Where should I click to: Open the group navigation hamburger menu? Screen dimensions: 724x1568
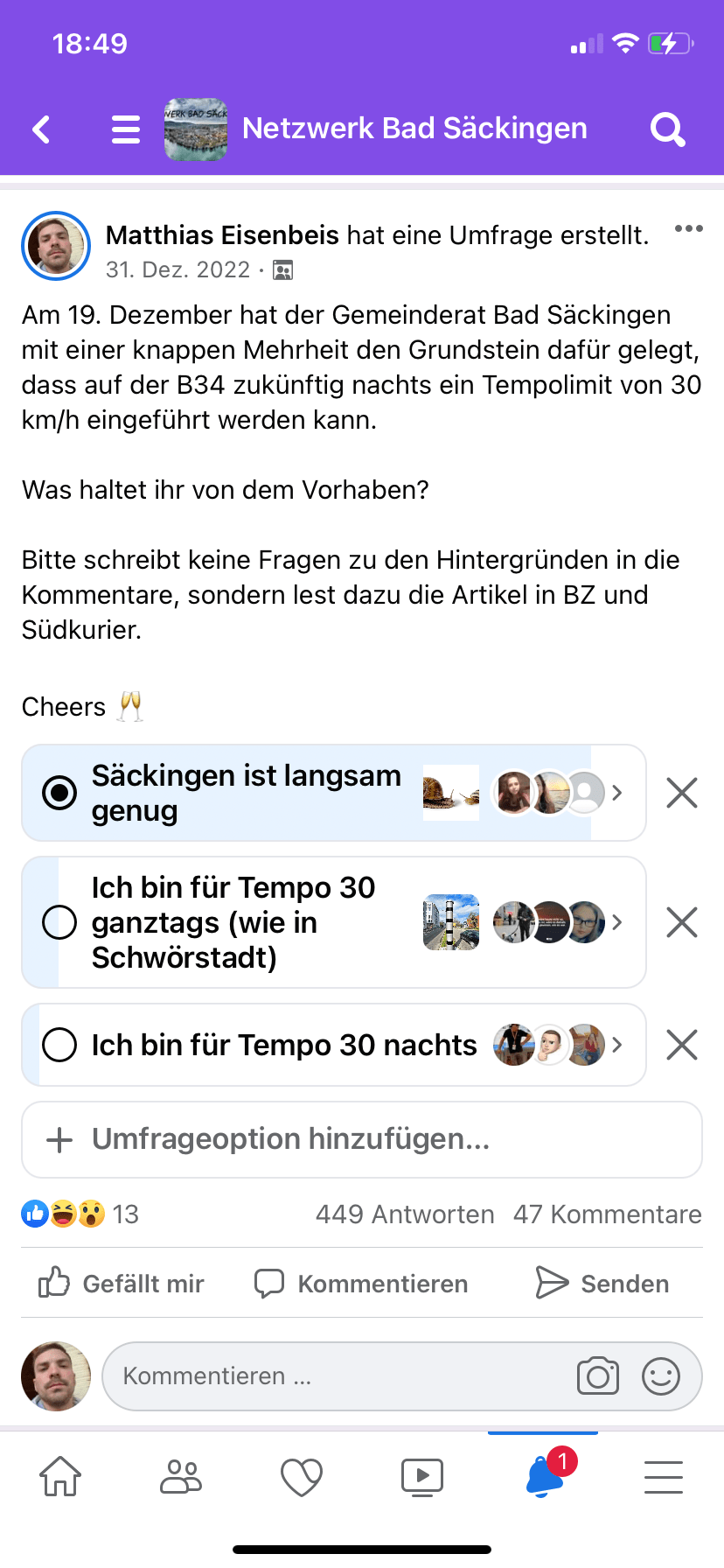tap(125, 128)
